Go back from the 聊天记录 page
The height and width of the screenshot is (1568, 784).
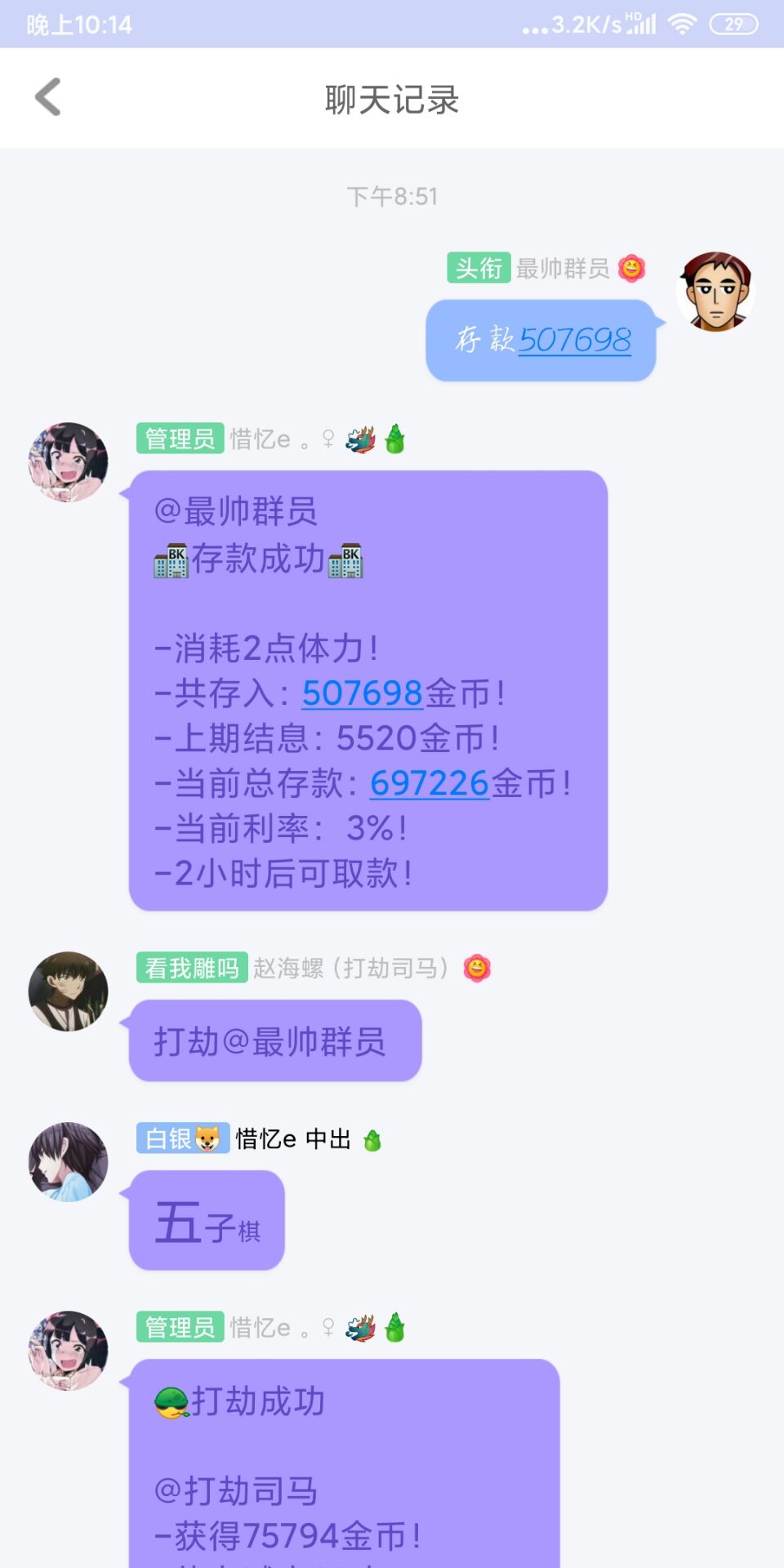pyautogui.click(x=48, y=98)
